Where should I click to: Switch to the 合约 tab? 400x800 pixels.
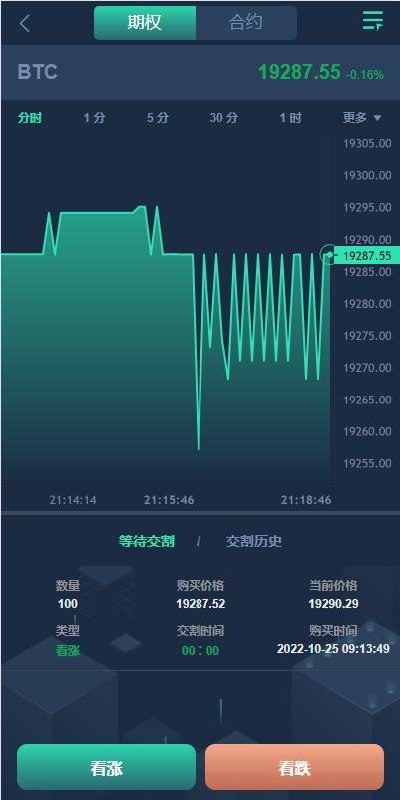click(x=246, y=23)
